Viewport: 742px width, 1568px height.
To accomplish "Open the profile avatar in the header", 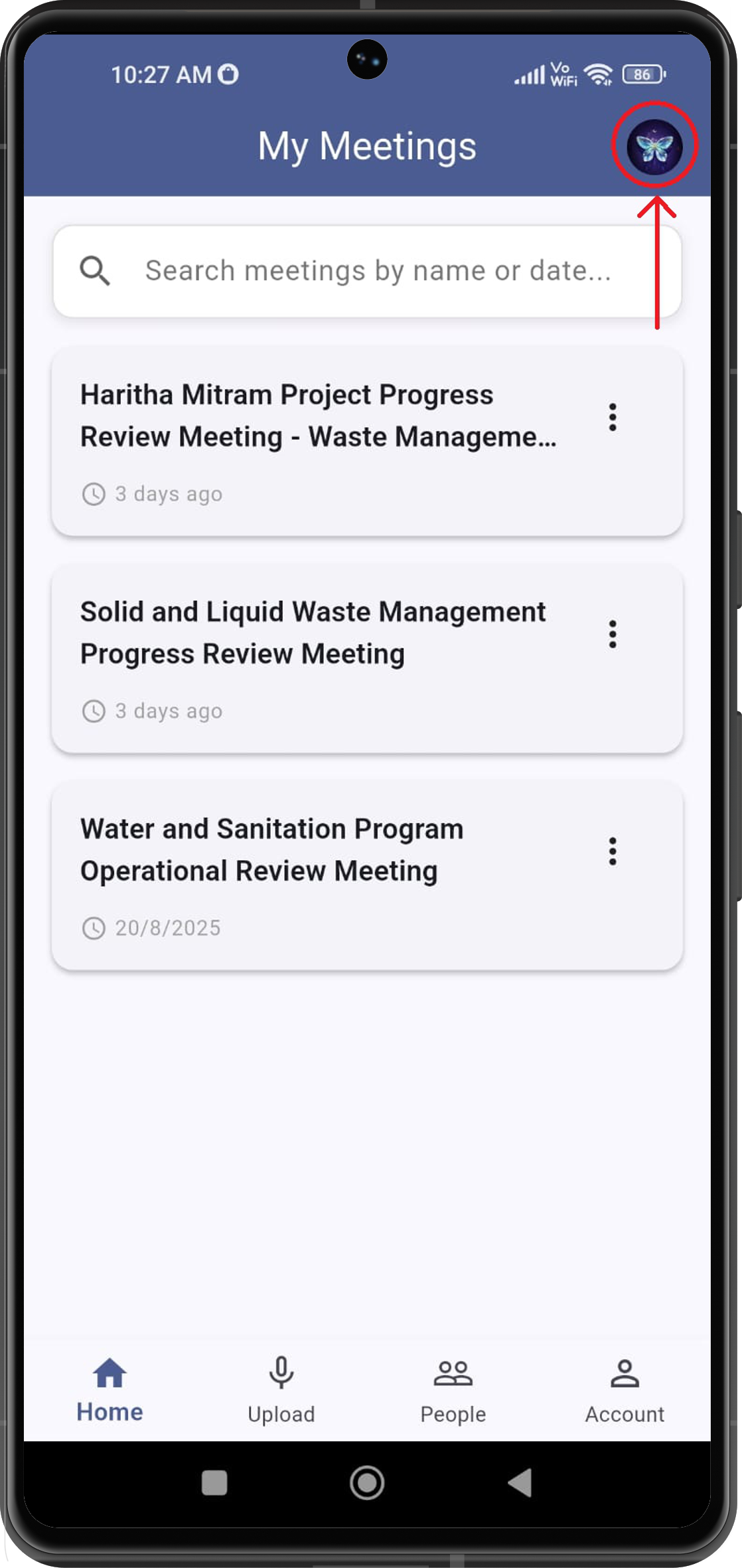I will (x=654, y=146).
